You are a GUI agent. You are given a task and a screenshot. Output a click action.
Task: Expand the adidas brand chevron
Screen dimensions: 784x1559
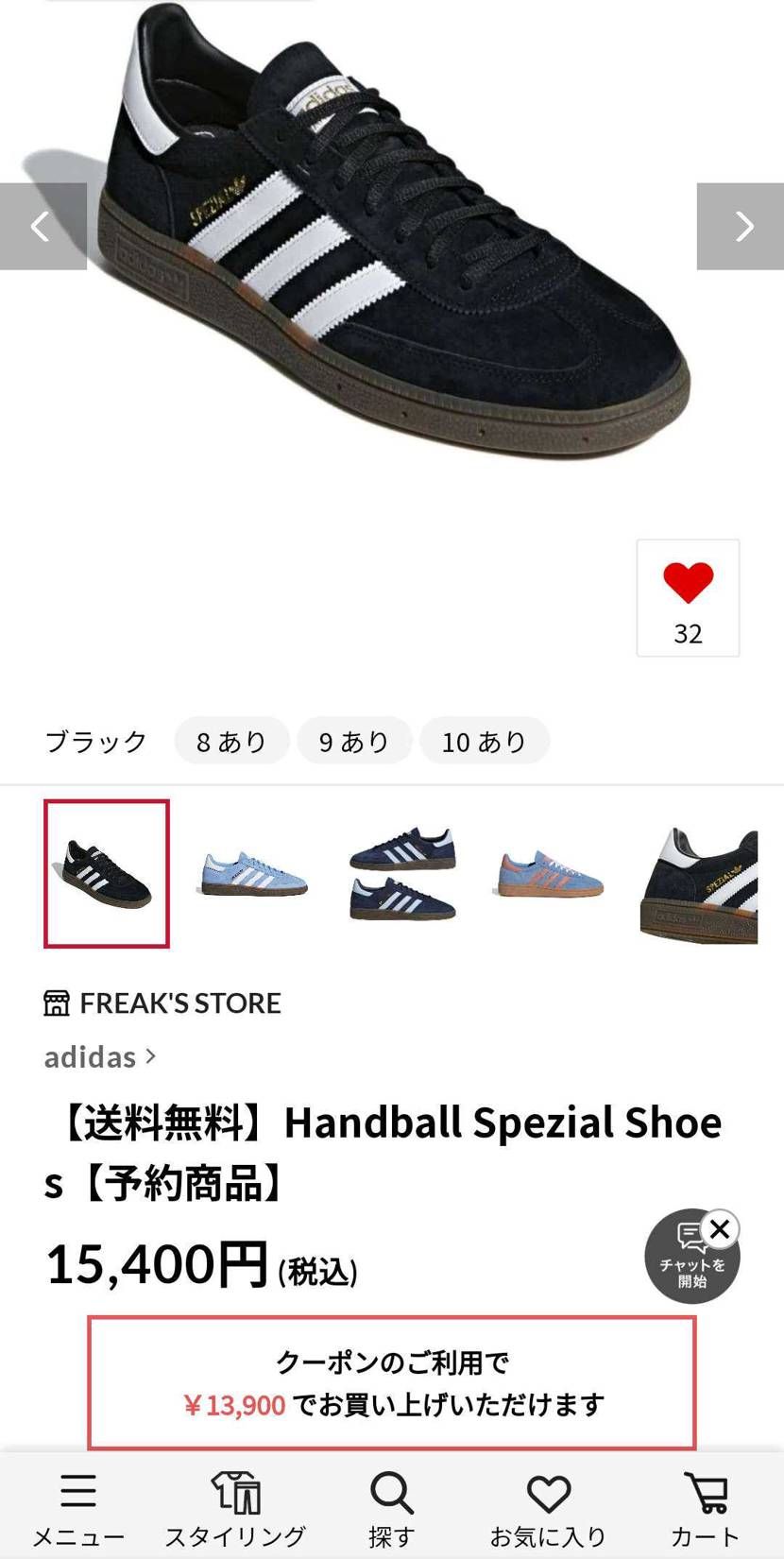(x=150, y=1057)
